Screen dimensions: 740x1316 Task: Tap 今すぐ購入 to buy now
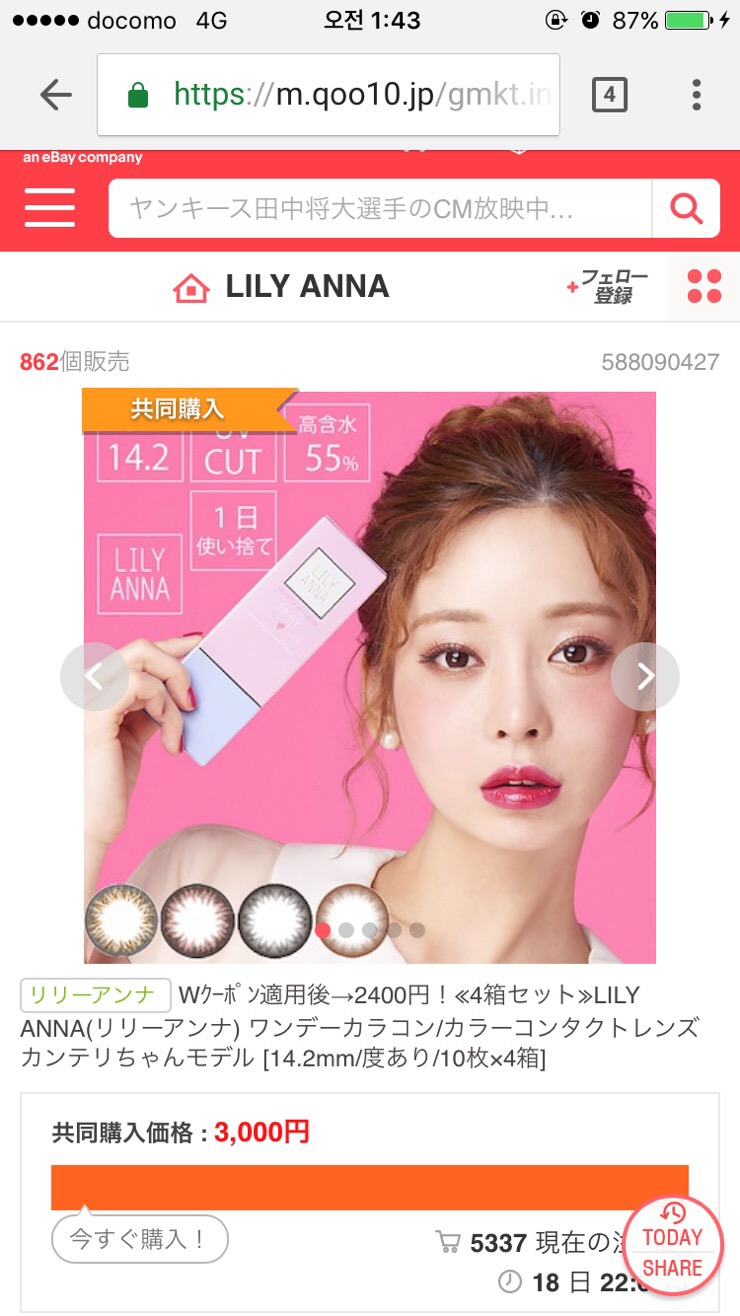click(140, 1240)
